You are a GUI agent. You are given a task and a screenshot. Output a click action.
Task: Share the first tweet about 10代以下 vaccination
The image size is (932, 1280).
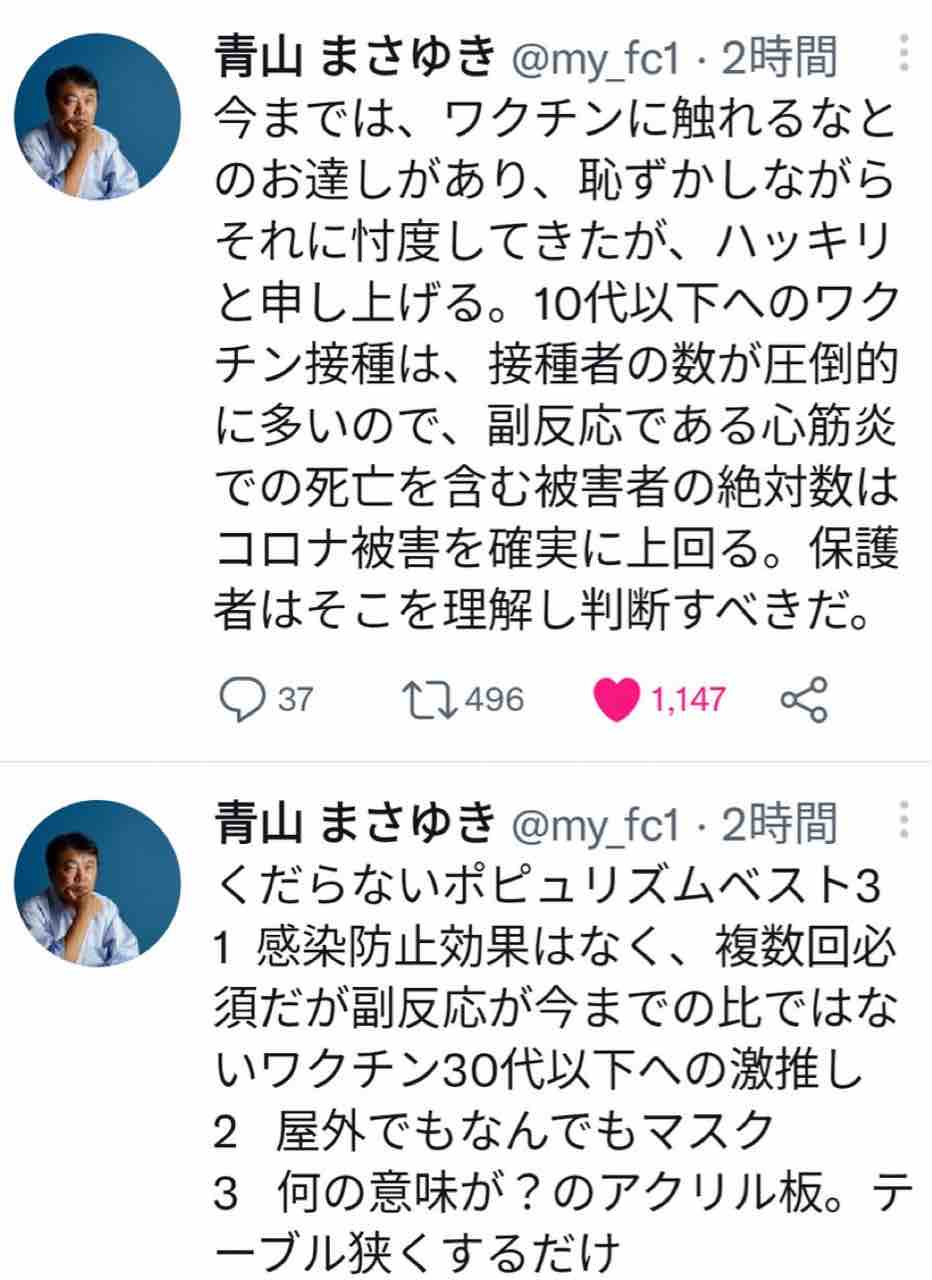coord(805,699)
